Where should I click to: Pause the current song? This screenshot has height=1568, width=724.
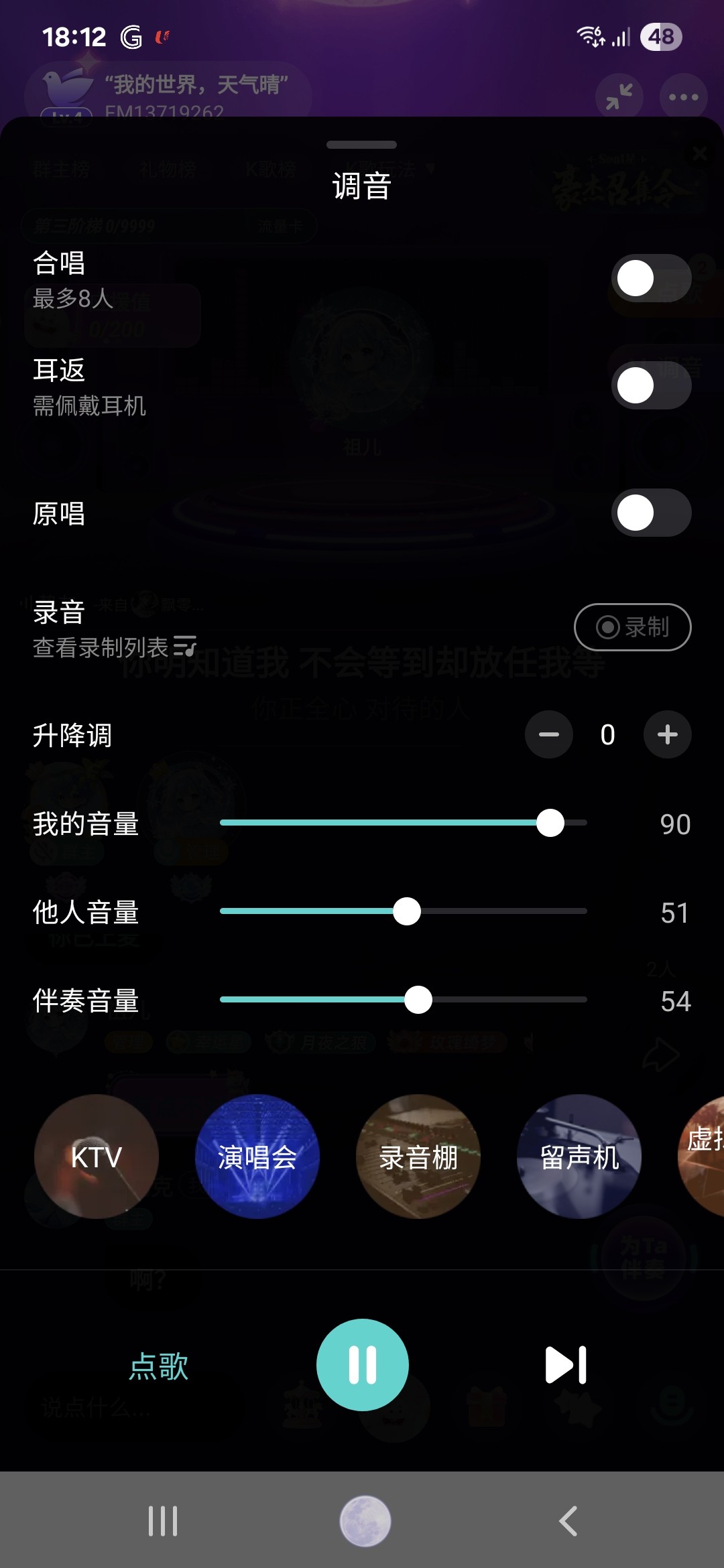click(363, 1365)
